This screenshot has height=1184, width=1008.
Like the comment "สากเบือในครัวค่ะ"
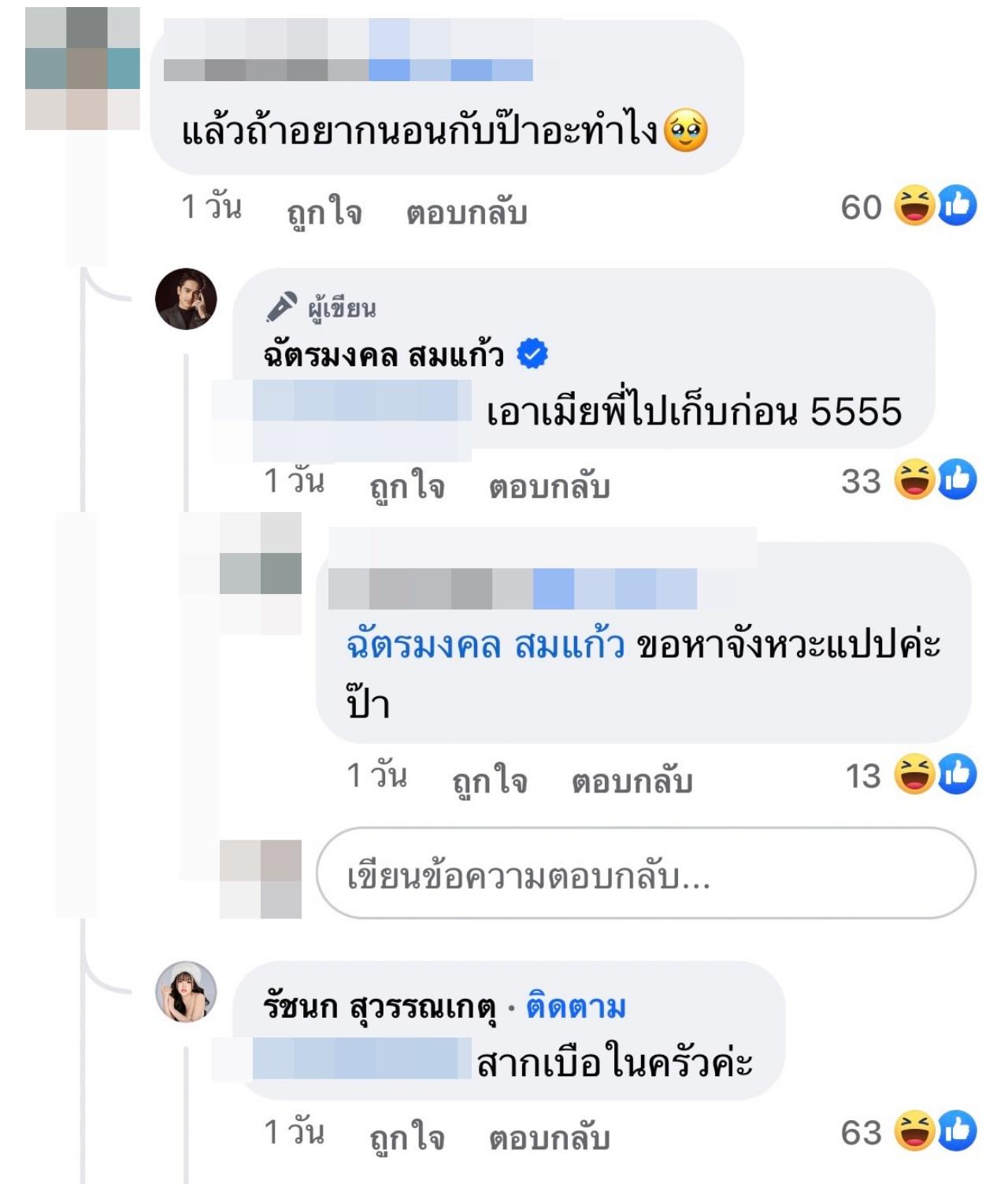(406, 1138)
